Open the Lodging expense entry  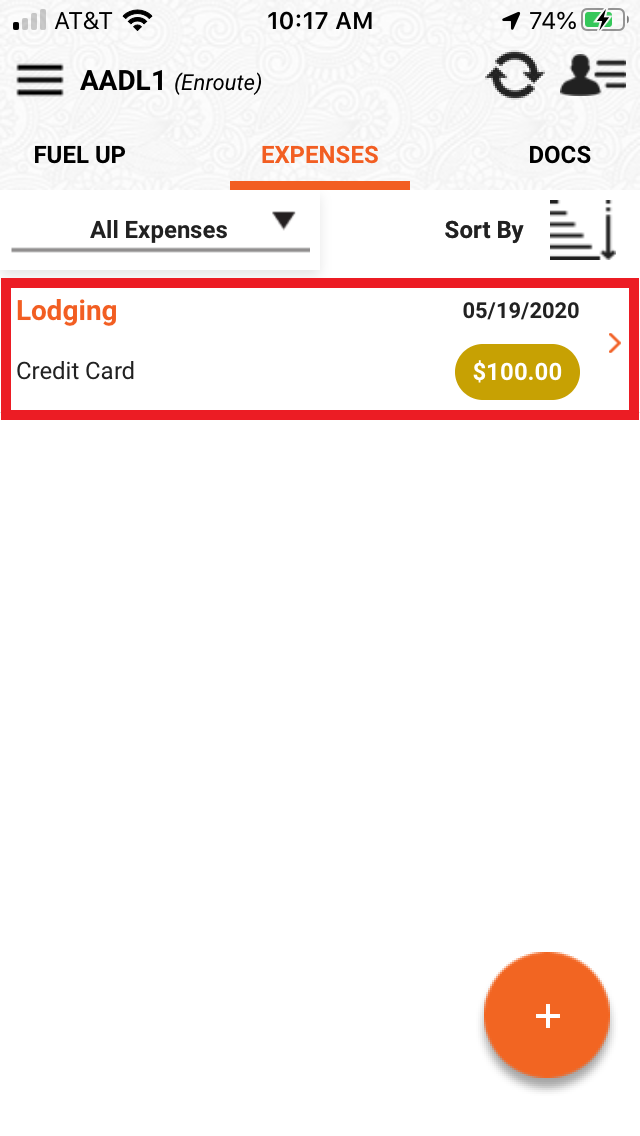[x=320, y=344]
